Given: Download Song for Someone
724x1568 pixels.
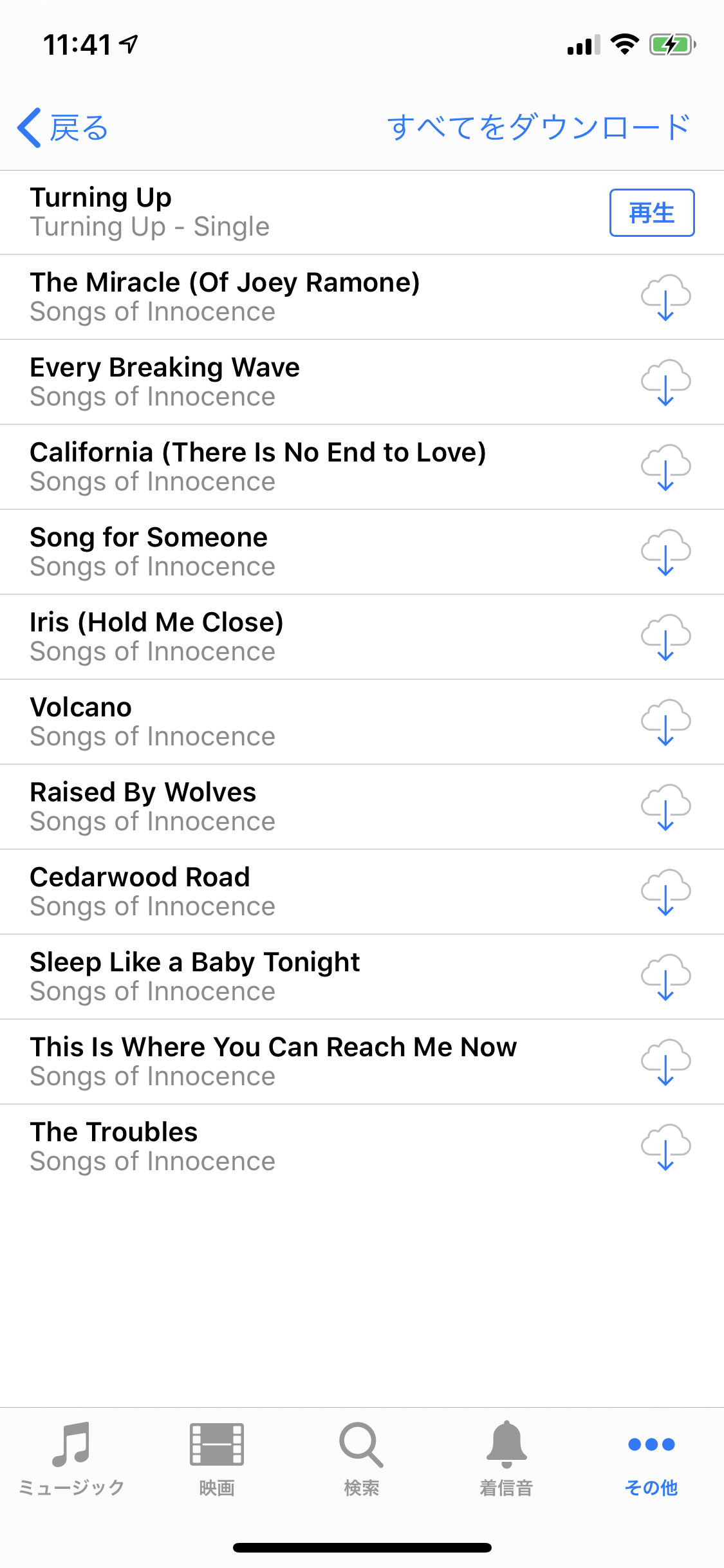Looking at the screenshot, I should tap(665, 552).
